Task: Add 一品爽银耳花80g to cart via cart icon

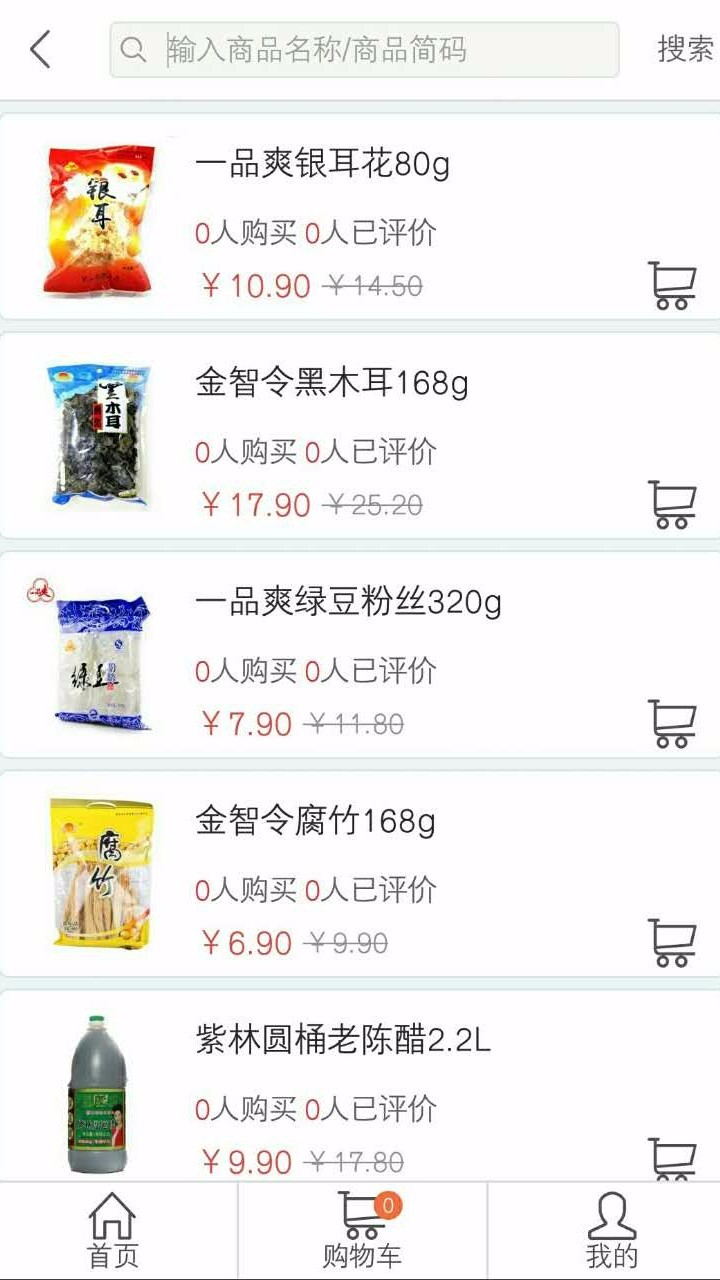Action: pyautogui.click(x=671, y=283)
